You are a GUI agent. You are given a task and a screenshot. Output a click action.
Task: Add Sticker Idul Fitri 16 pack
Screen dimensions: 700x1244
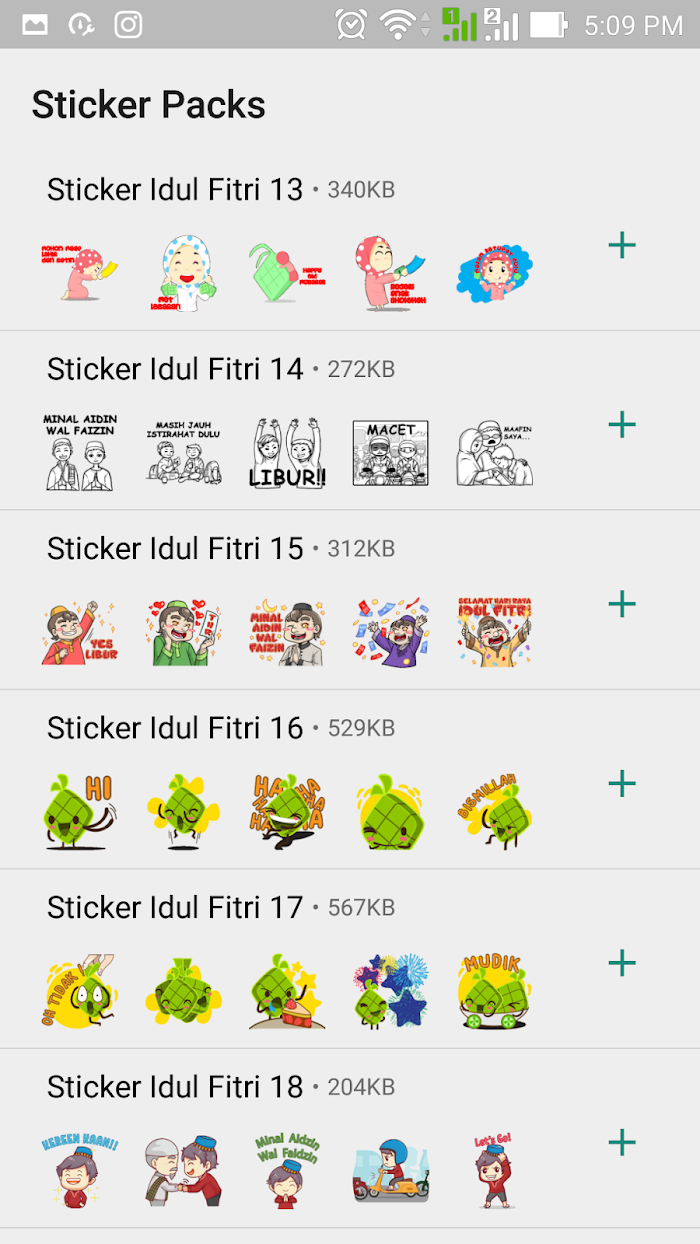622,783
